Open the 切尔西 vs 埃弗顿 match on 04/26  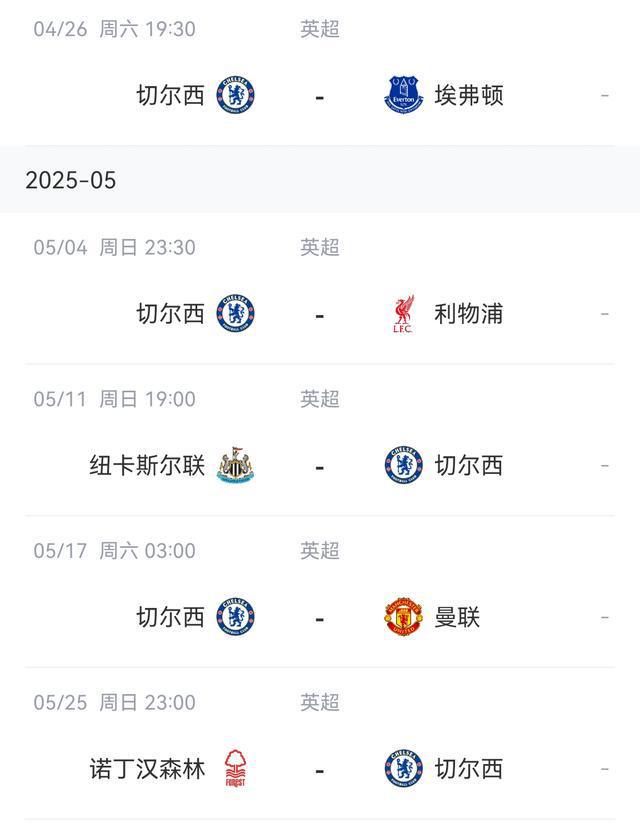(320, 96)
